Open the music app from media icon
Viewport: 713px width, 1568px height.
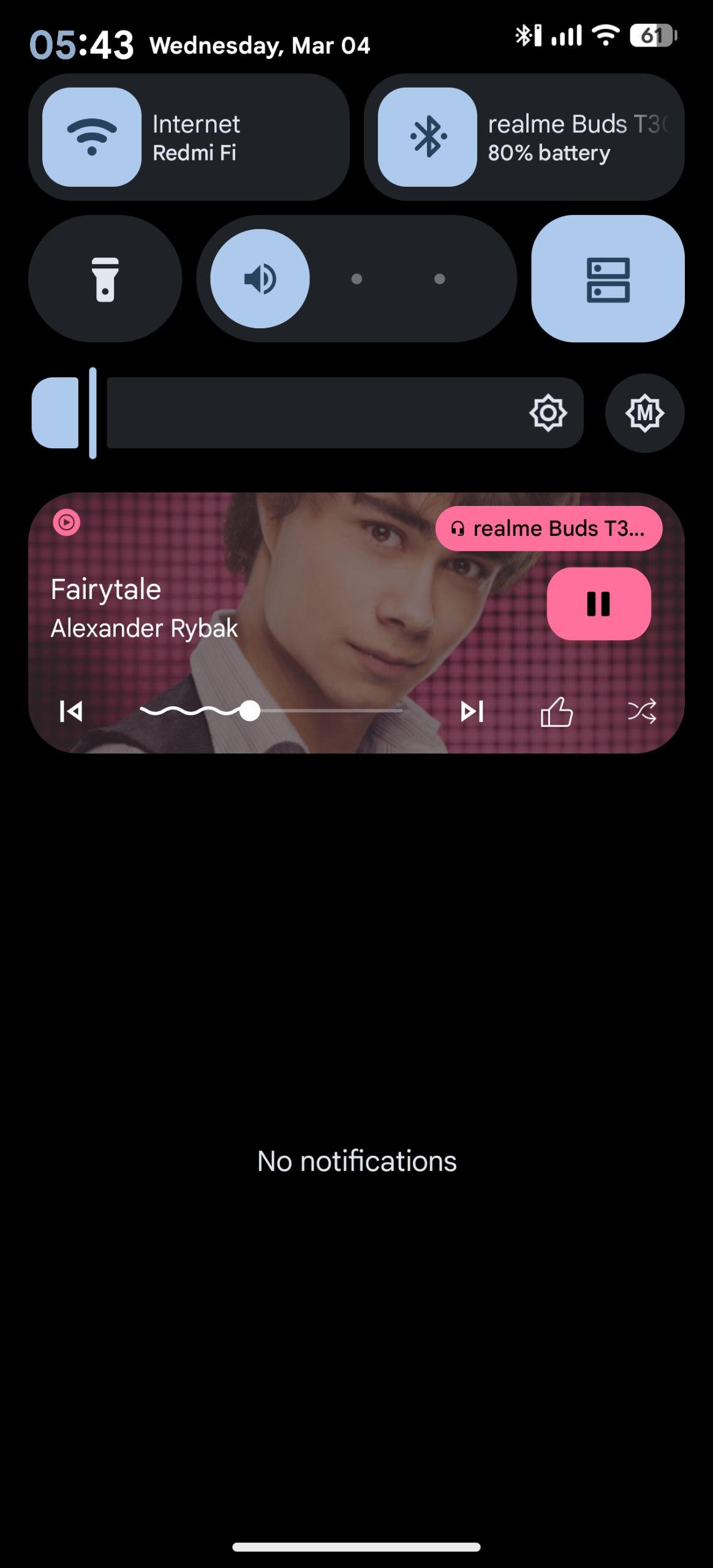pos(67,522)
